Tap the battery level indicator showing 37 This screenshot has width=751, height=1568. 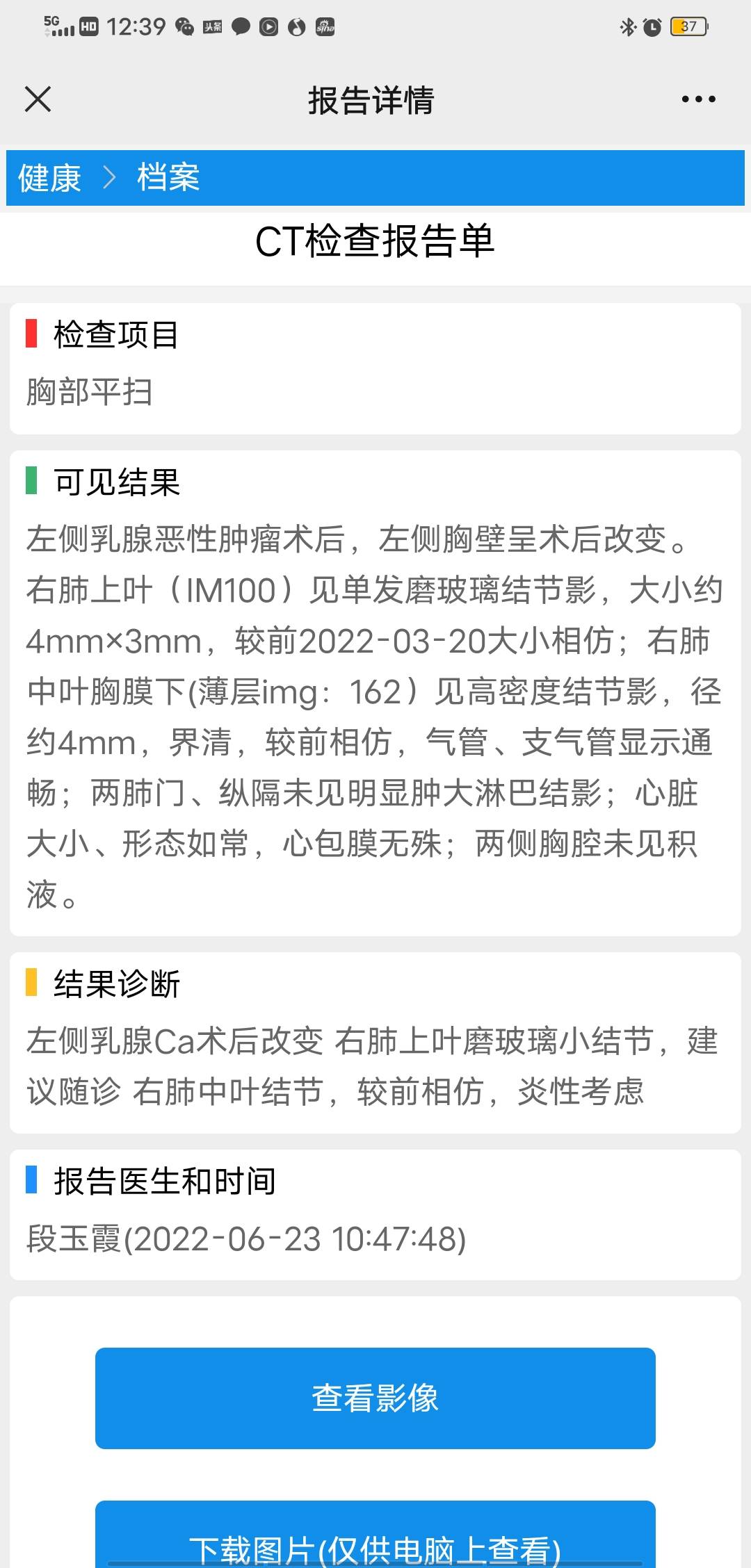tap(687, 27)
